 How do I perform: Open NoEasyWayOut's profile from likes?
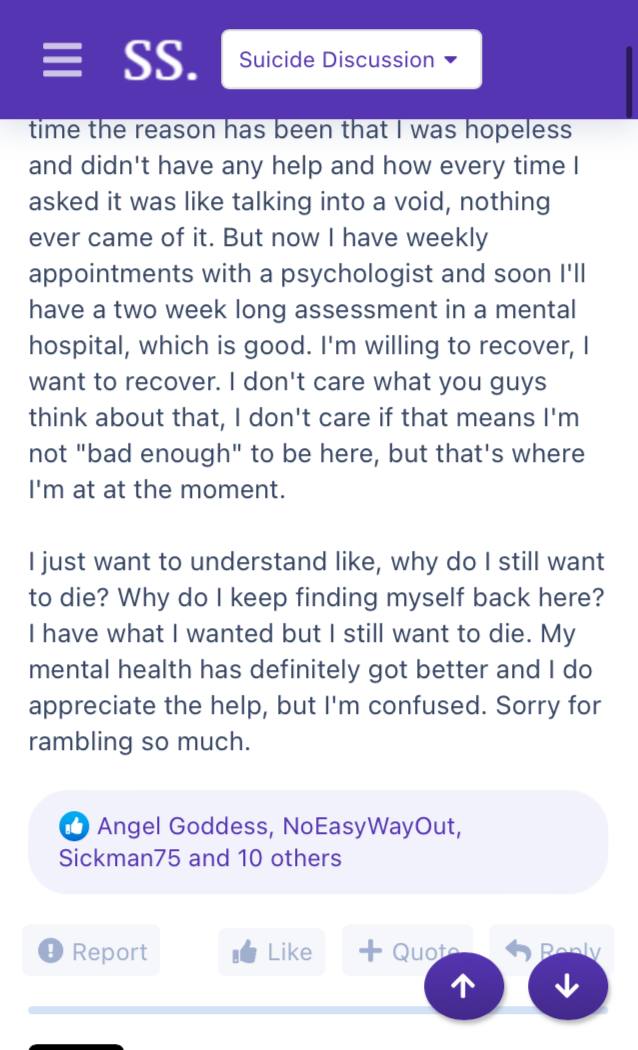tap(369, 826)
